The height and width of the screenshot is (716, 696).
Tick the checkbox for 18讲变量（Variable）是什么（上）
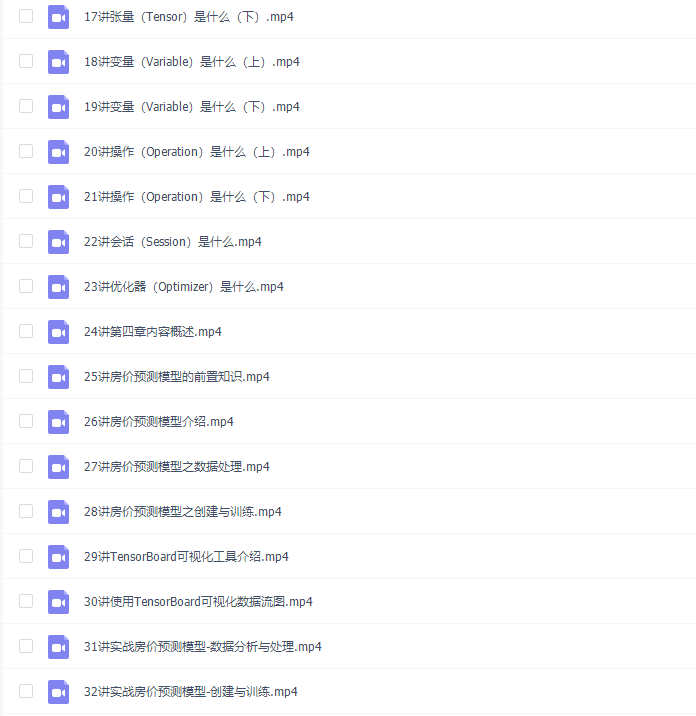point(26,61)
